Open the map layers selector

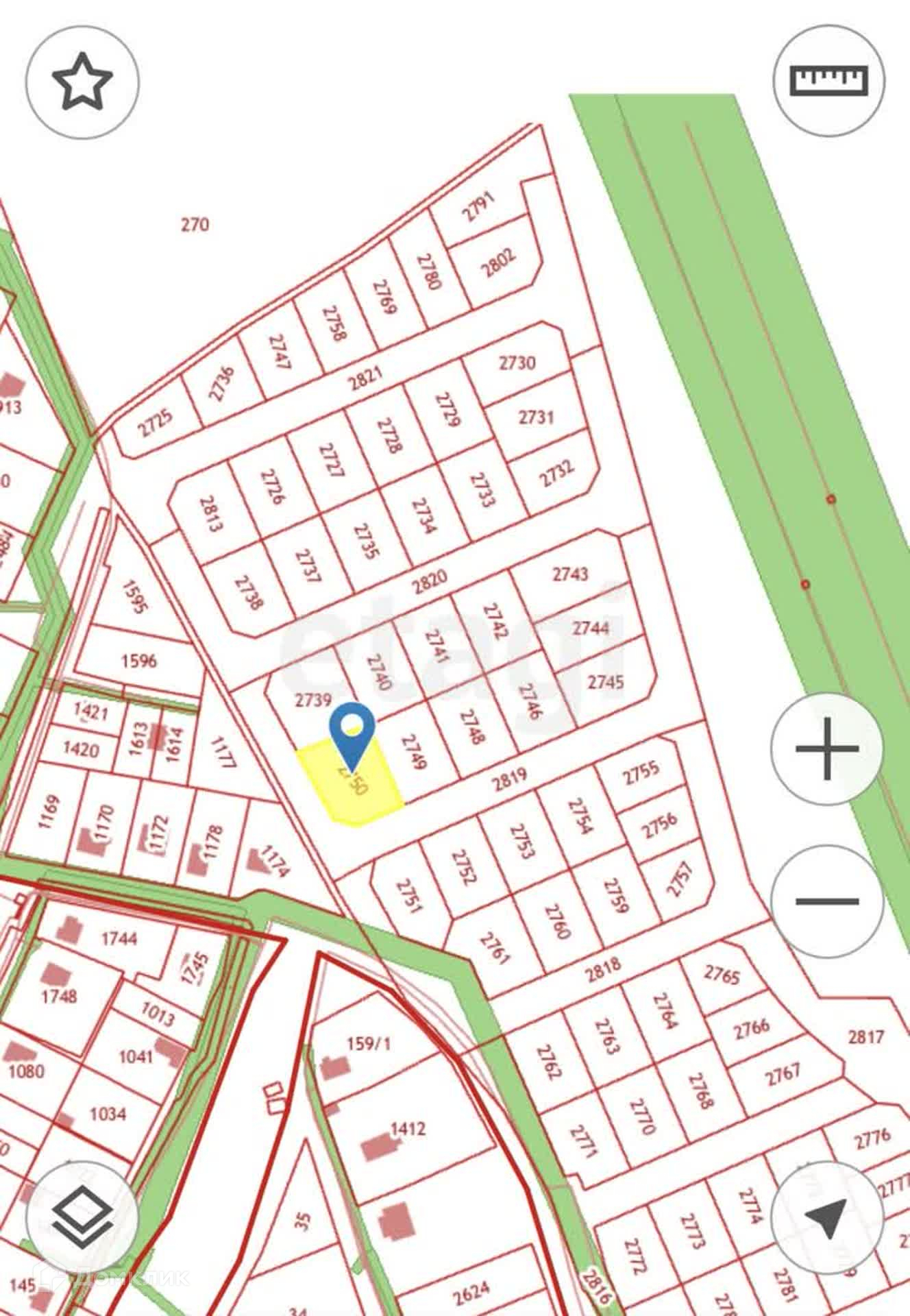click(82, 1217)
